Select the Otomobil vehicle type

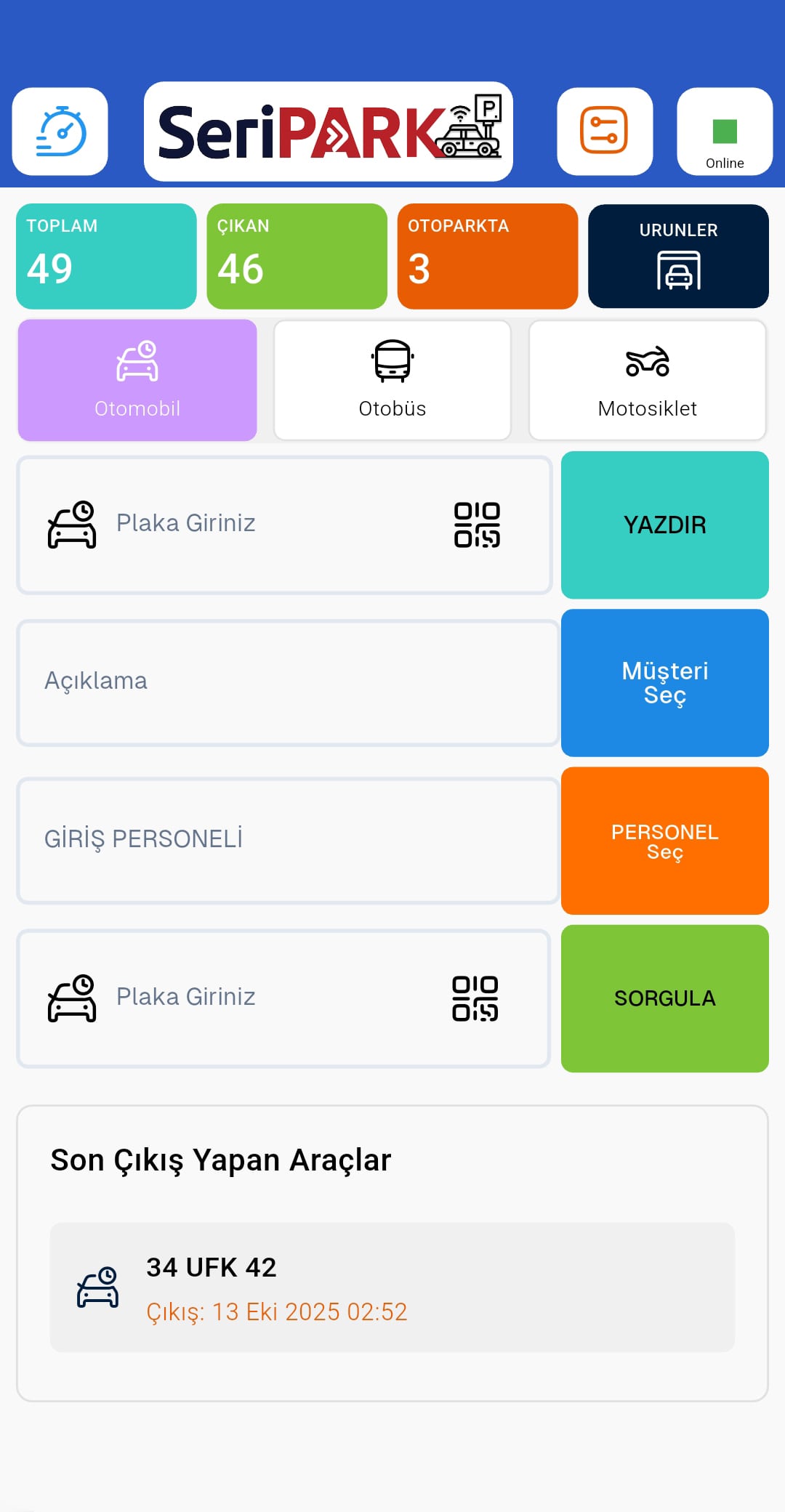click(137, 380)
